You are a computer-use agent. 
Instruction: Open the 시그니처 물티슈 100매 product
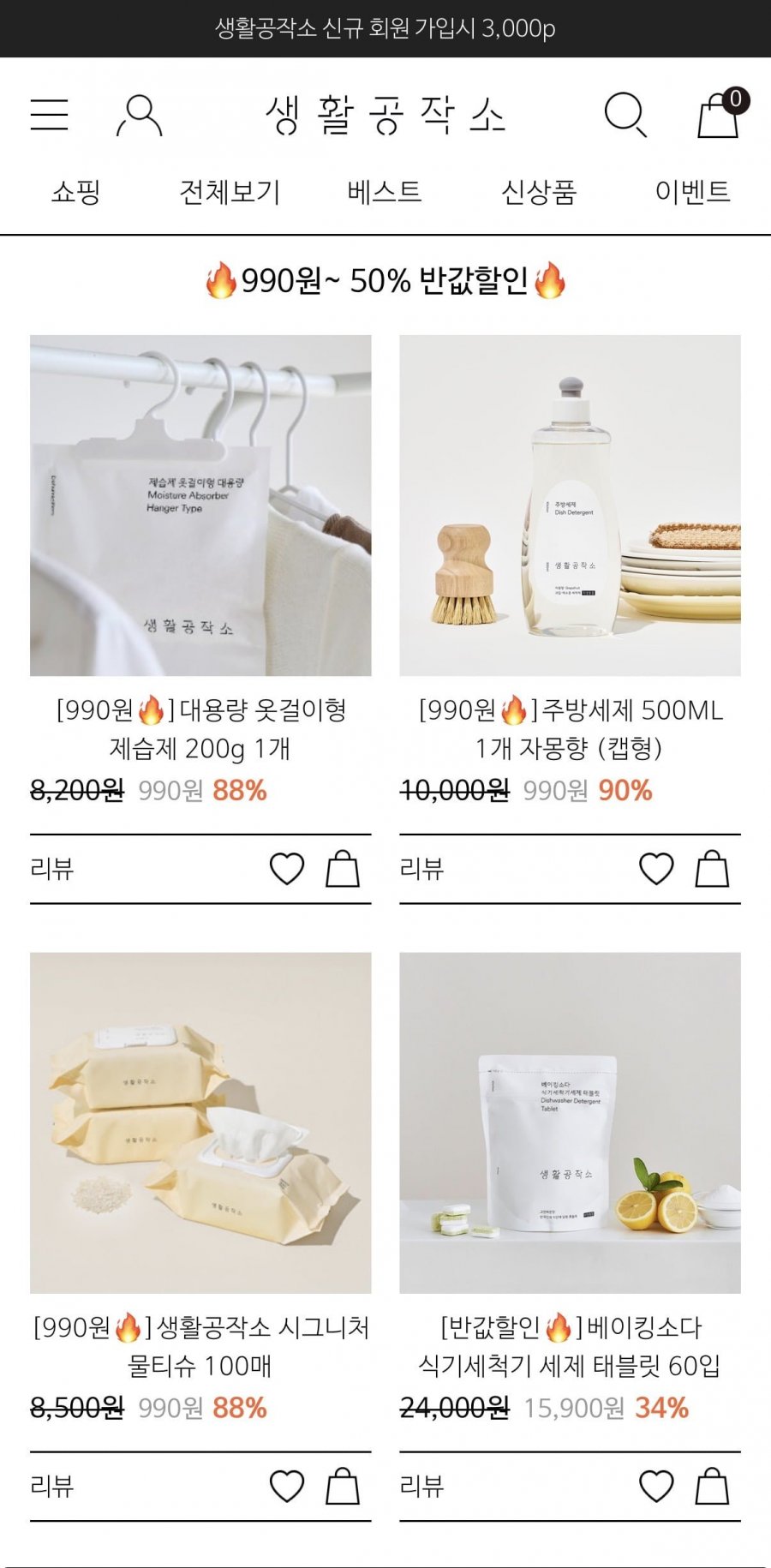[x=200, y=1122]
